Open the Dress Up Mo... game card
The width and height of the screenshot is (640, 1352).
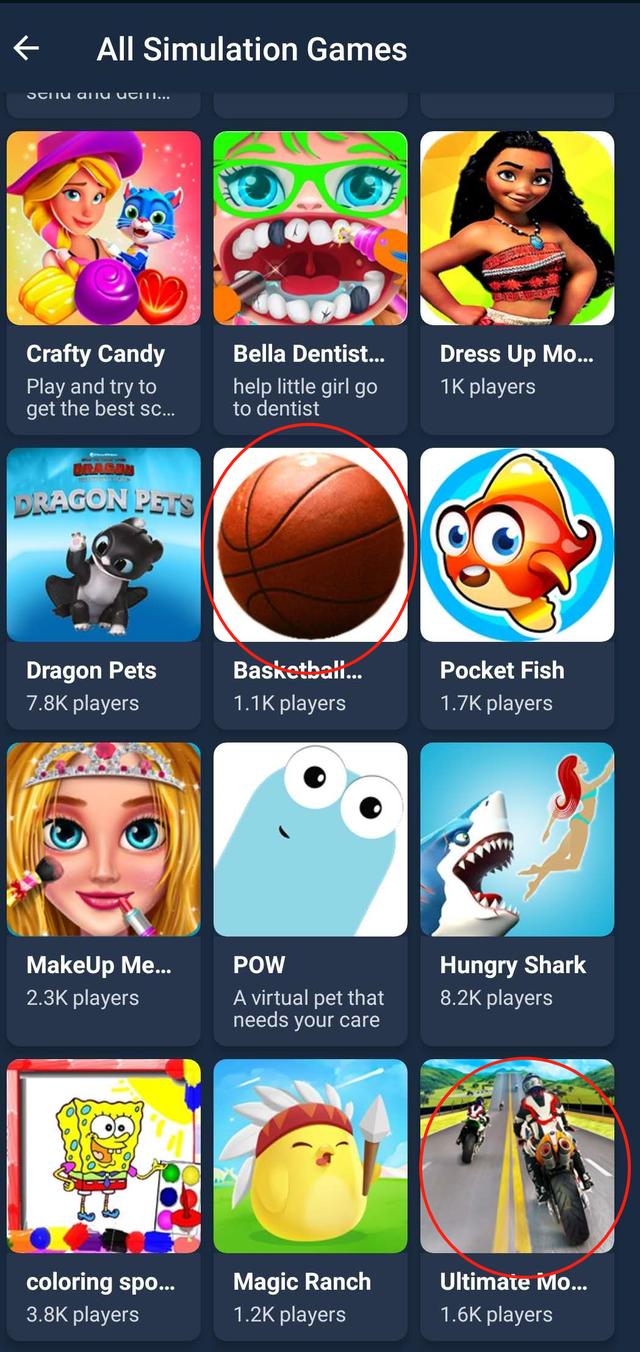(x=517, y=228)
